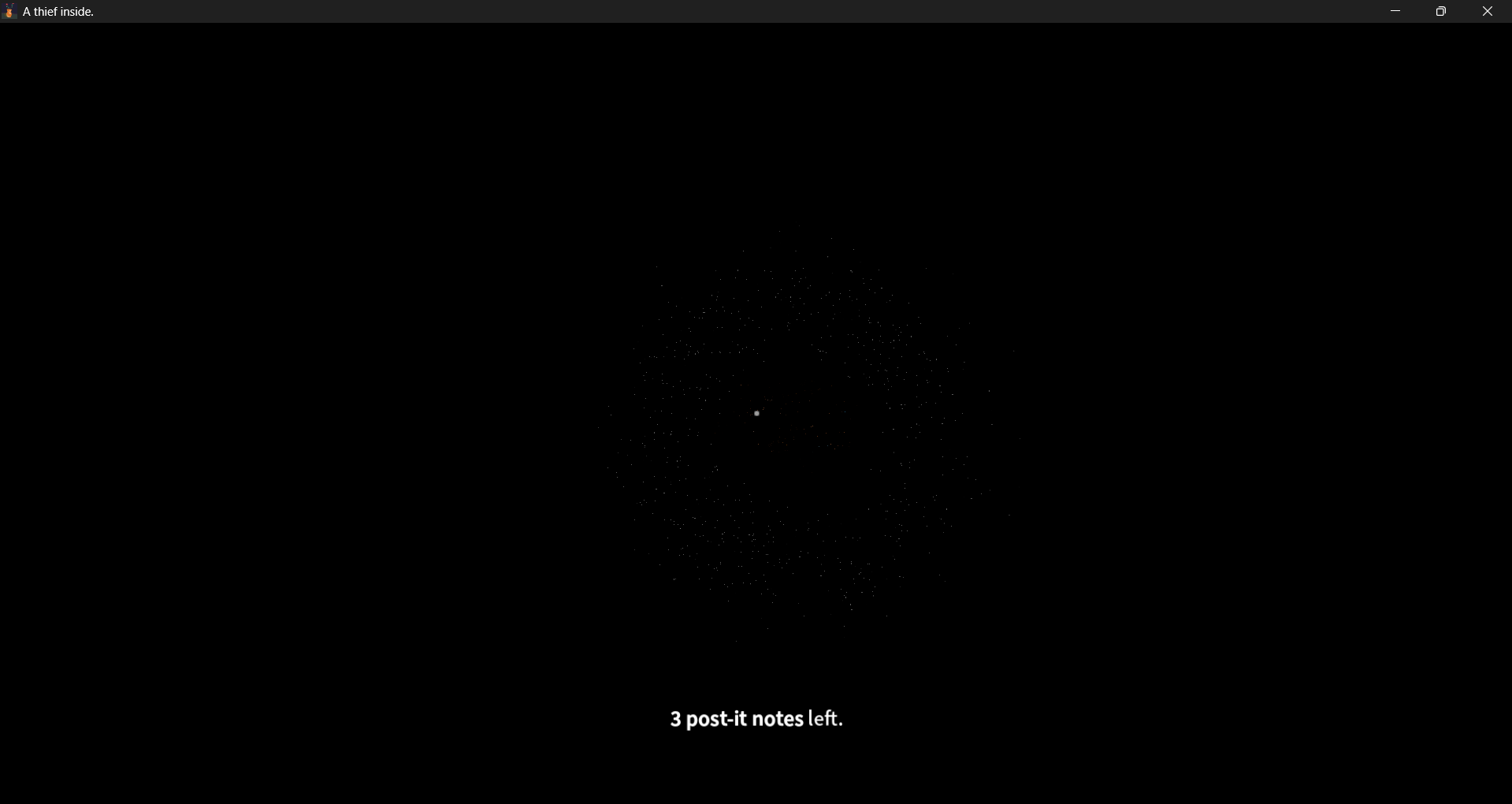
Task: Maximize the A thief inside window
Action: (1441, 12)
